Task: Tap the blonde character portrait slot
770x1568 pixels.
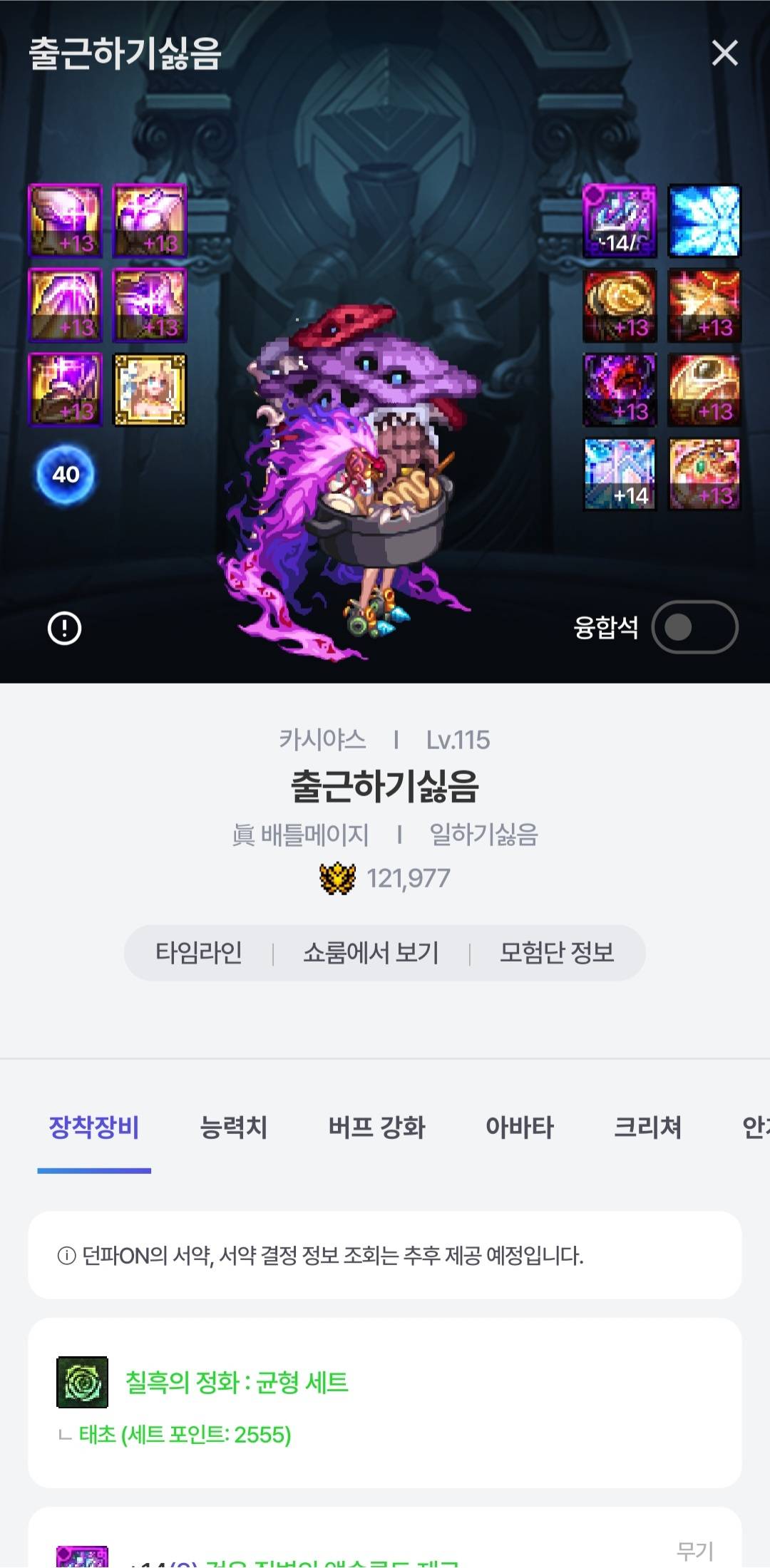Action: pos(150,390)
